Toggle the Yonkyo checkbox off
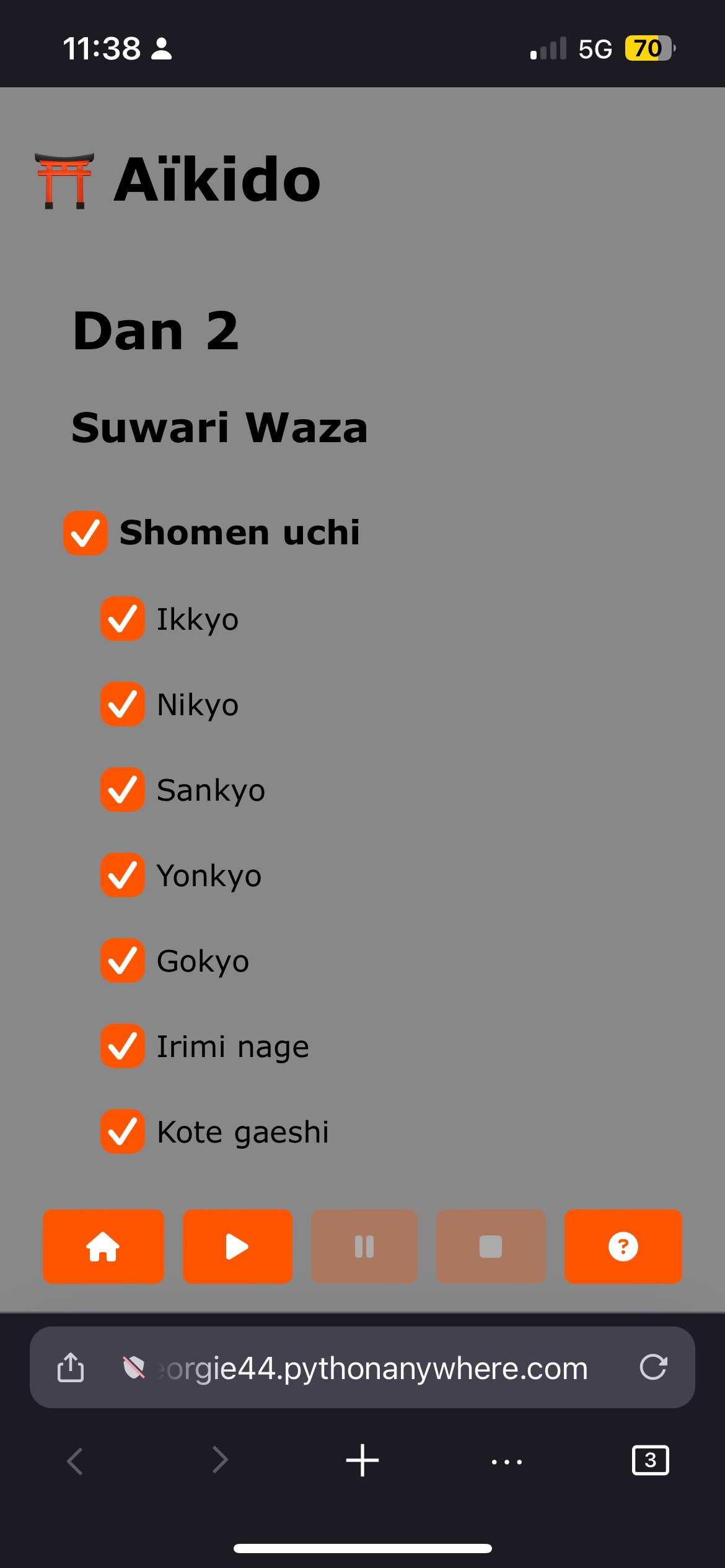This screenshot has width=725, height=1568. 123,875
